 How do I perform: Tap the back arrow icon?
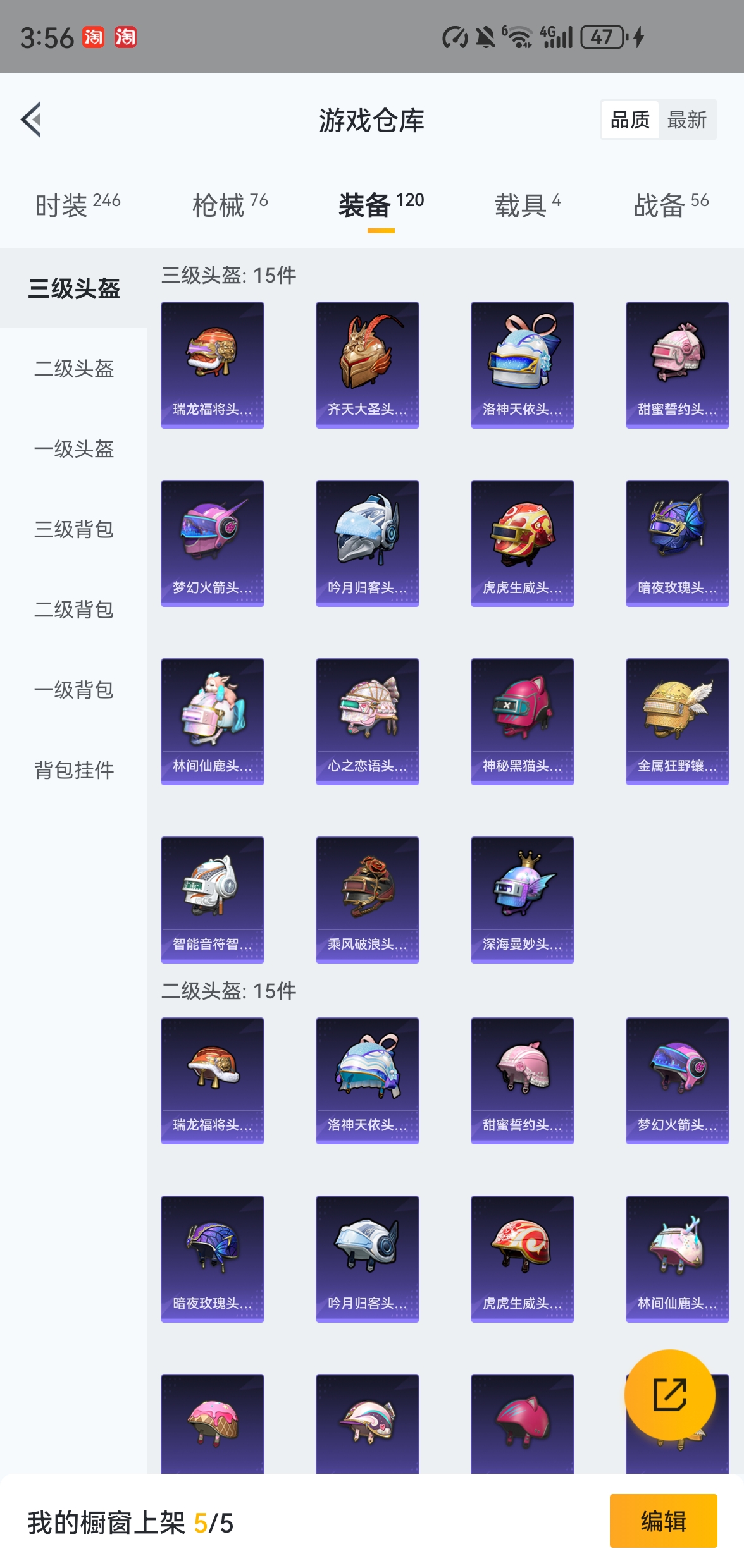coord(30,120)
